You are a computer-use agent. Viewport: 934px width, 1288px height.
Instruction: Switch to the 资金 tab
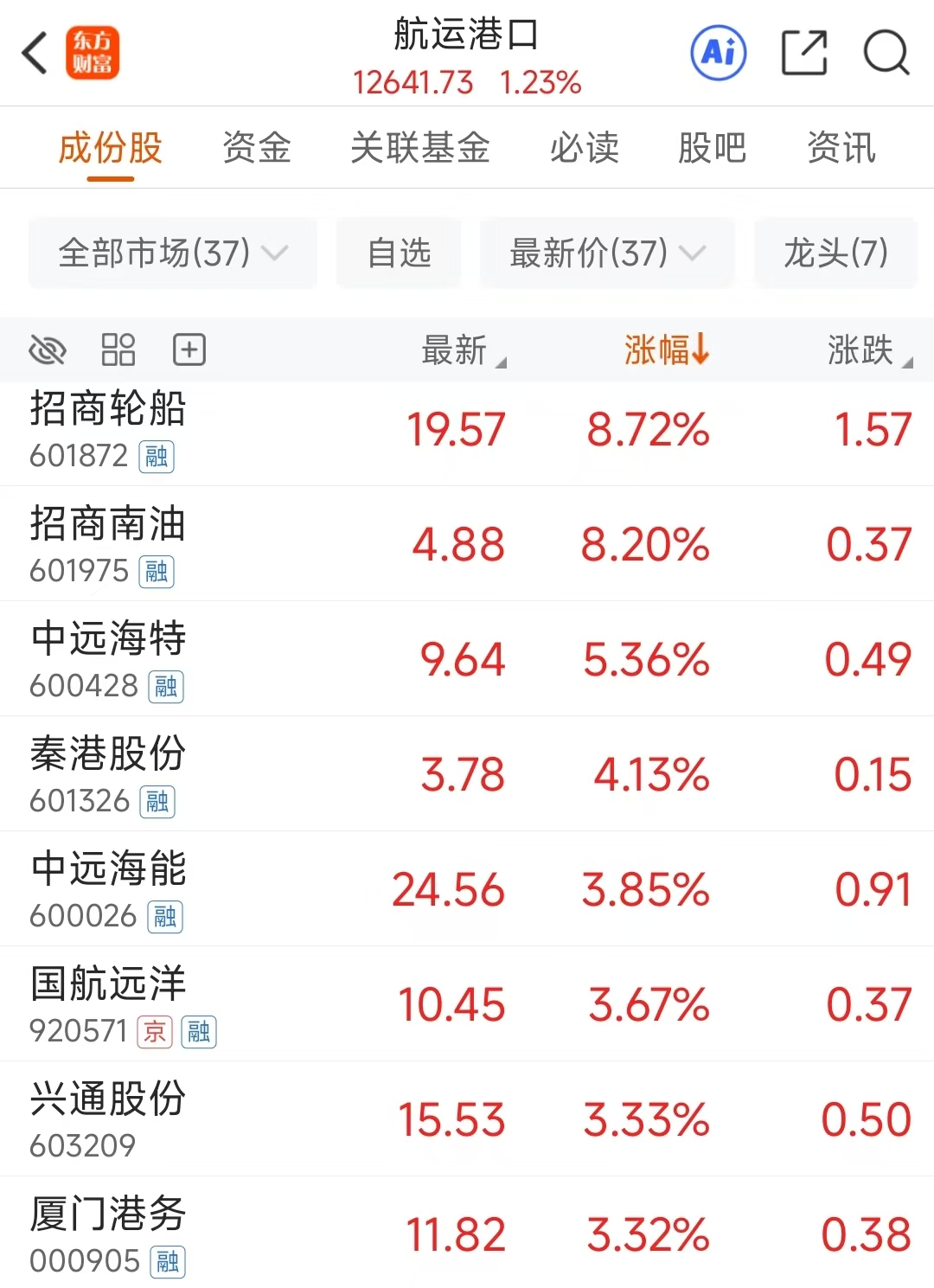256,147
